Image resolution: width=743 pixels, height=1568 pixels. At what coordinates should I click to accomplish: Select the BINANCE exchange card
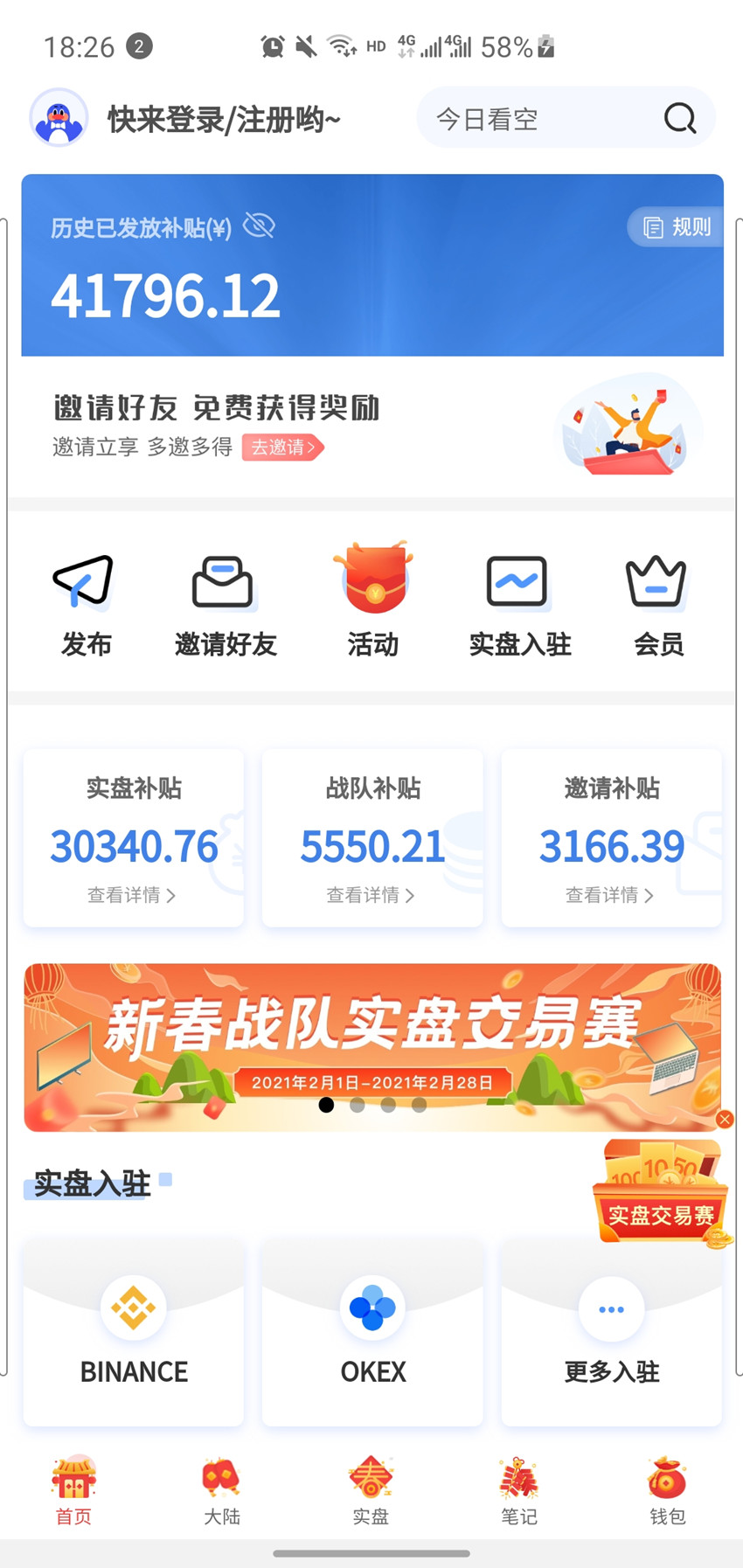[x=134, y=1332]
